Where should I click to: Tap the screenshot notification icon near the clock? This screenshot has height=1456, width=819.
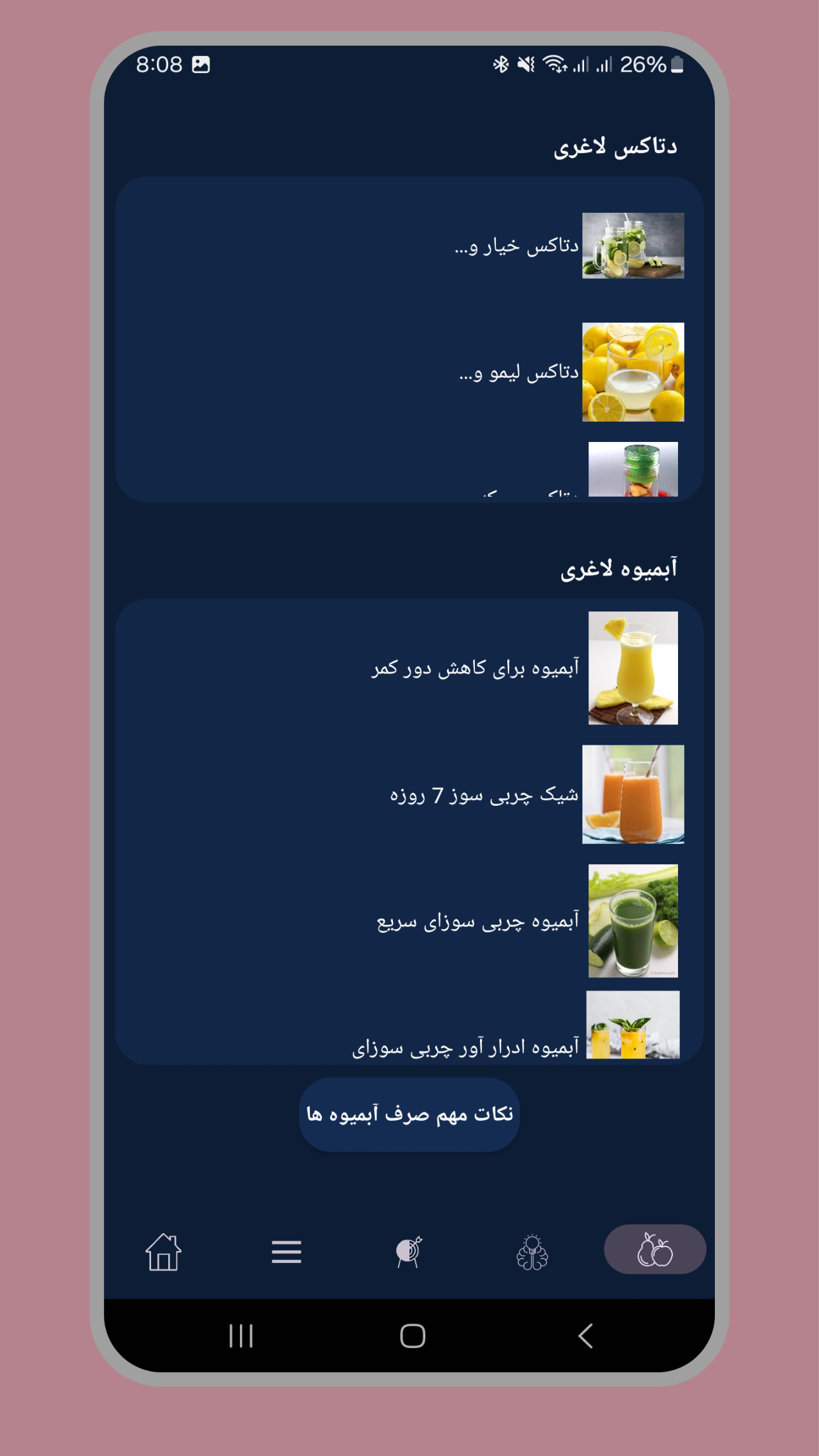pos(201,63)
